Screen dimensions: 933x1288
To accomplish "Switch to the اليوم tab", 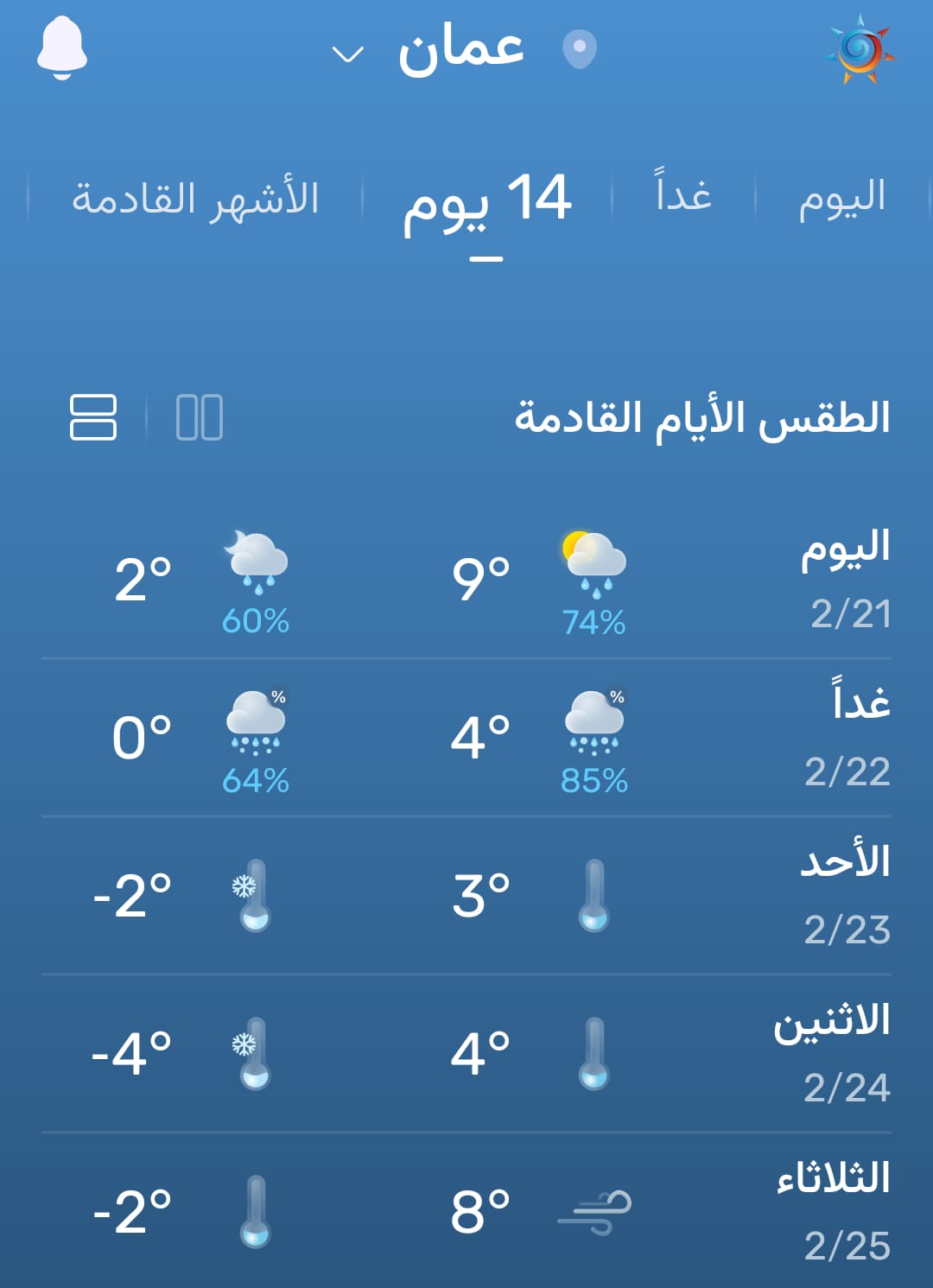I will (841, 198).
